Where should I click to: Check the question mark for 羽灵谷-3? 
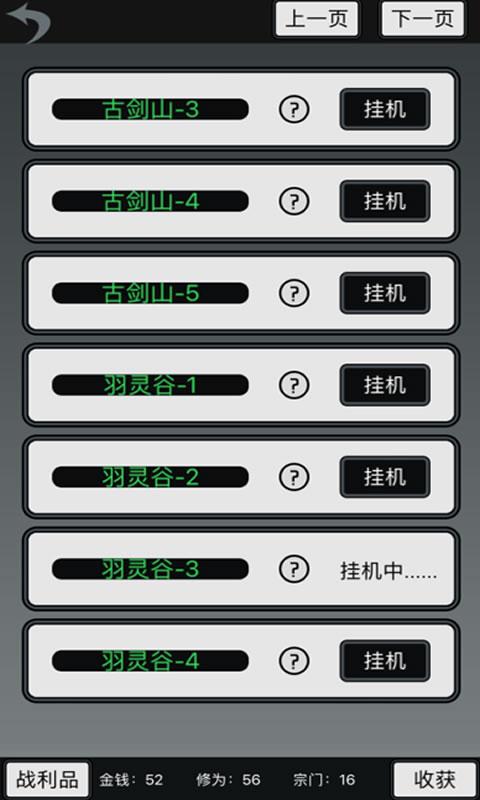coord(294,568)
